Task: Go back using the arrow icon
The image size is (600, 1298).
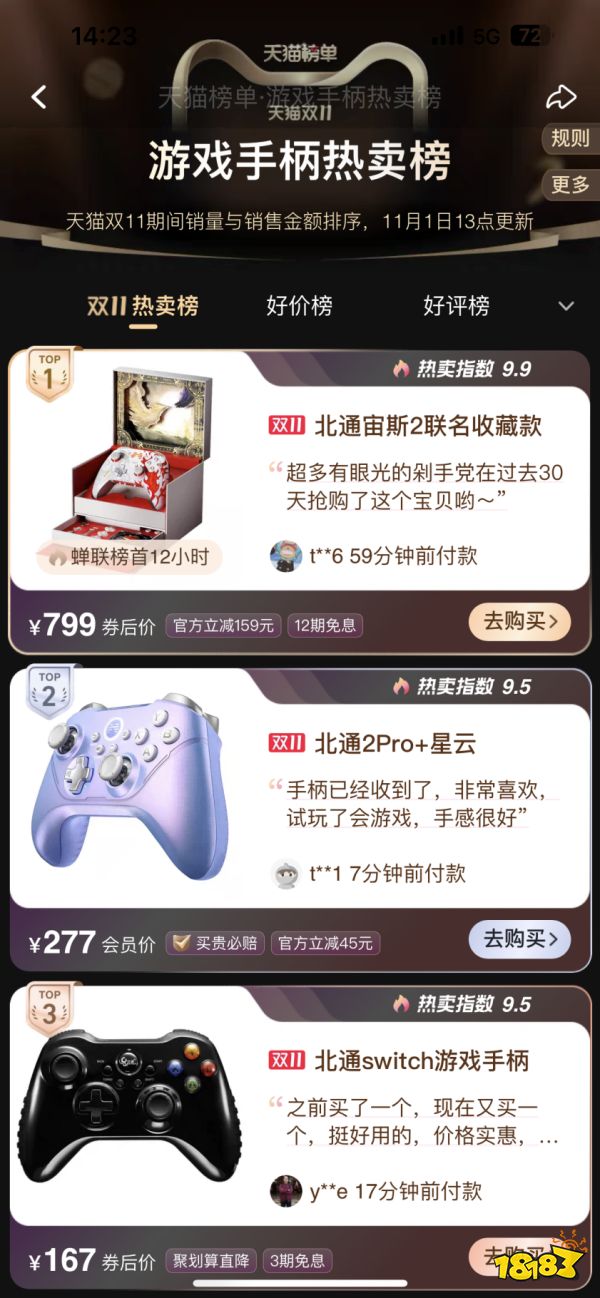Action: 39,97
